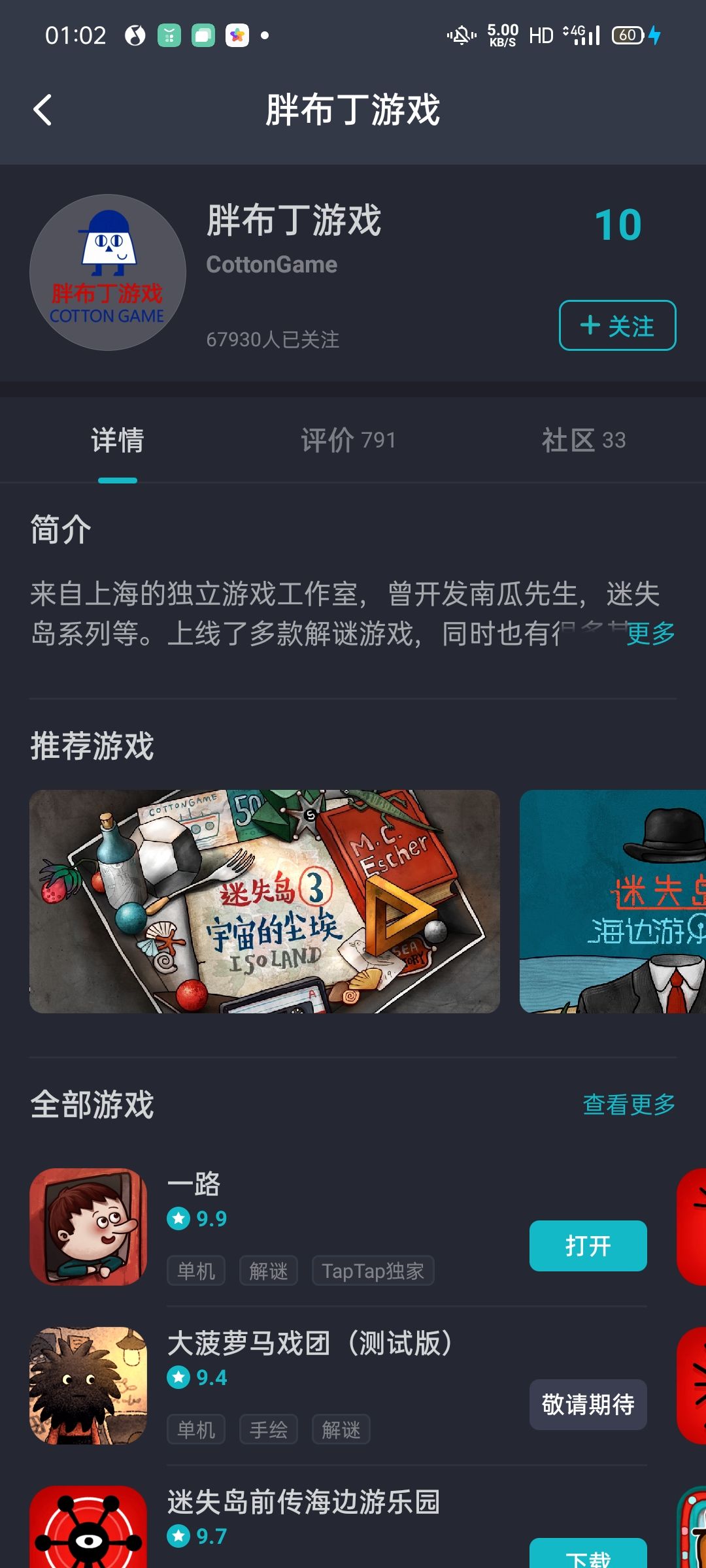706x1568 pixels.
Task: View all games via 查看更多
Action: point(629,1105)
